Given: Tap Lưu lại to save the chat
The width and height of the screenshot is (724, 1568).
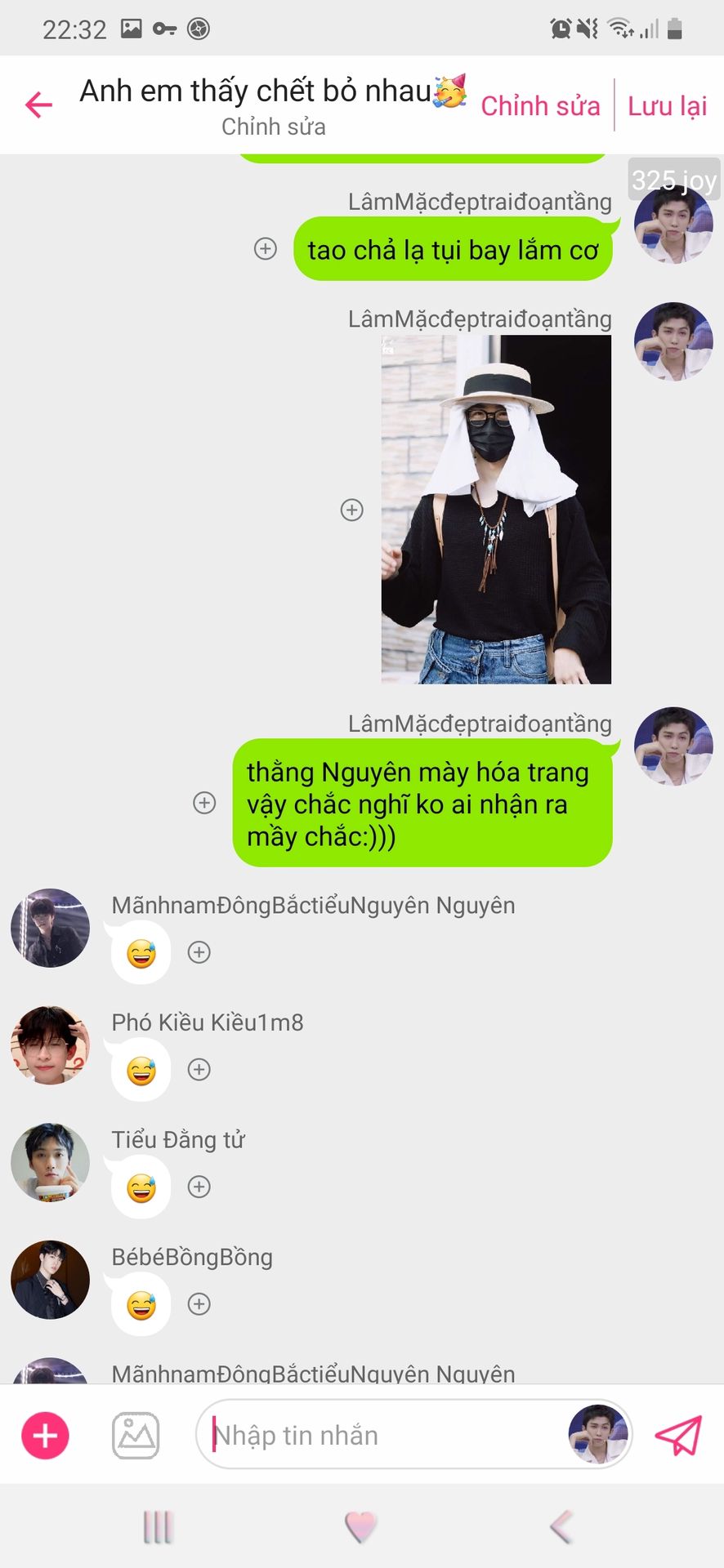Looking at the screenshot, I should click(x=668, y=106).
